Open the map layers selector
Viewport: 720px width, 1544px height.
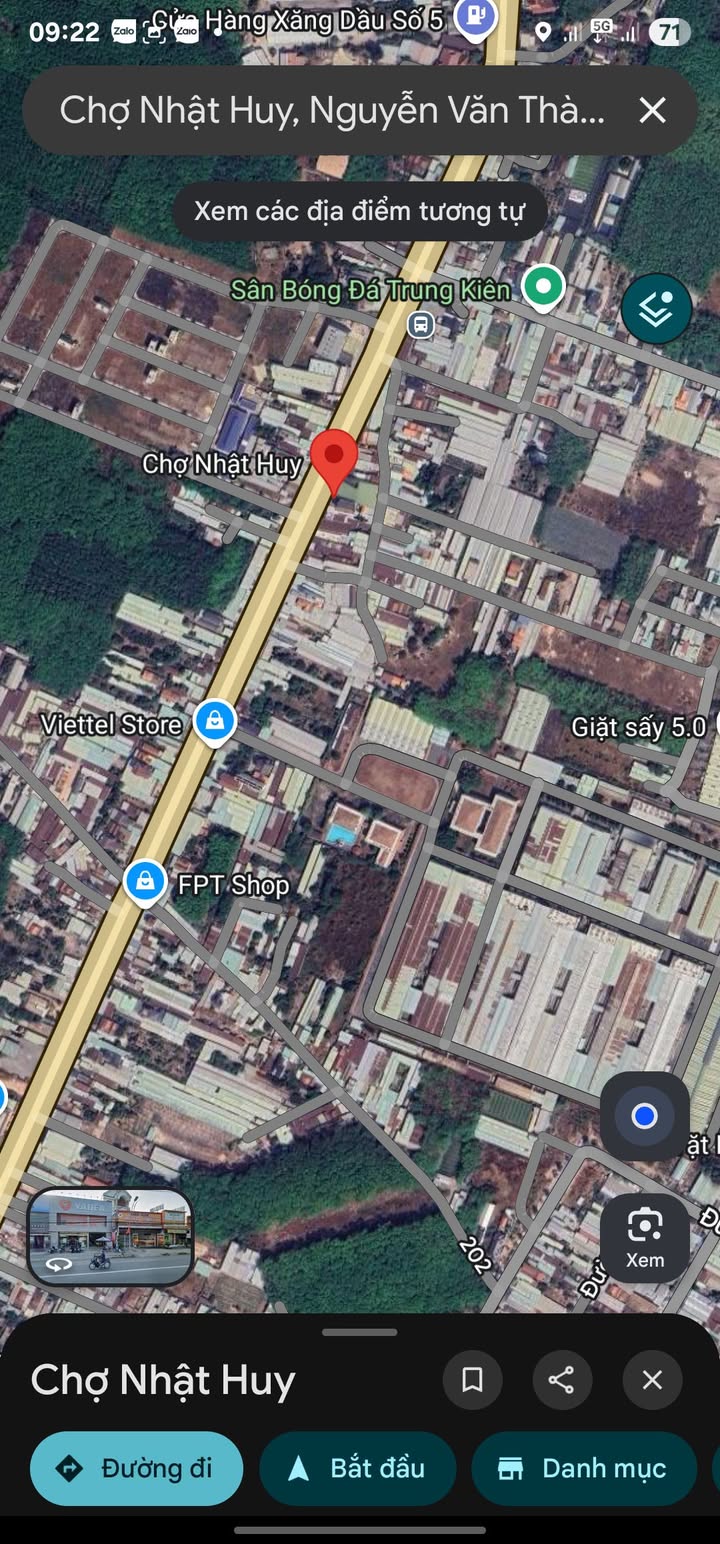click(x=656, y=309)
